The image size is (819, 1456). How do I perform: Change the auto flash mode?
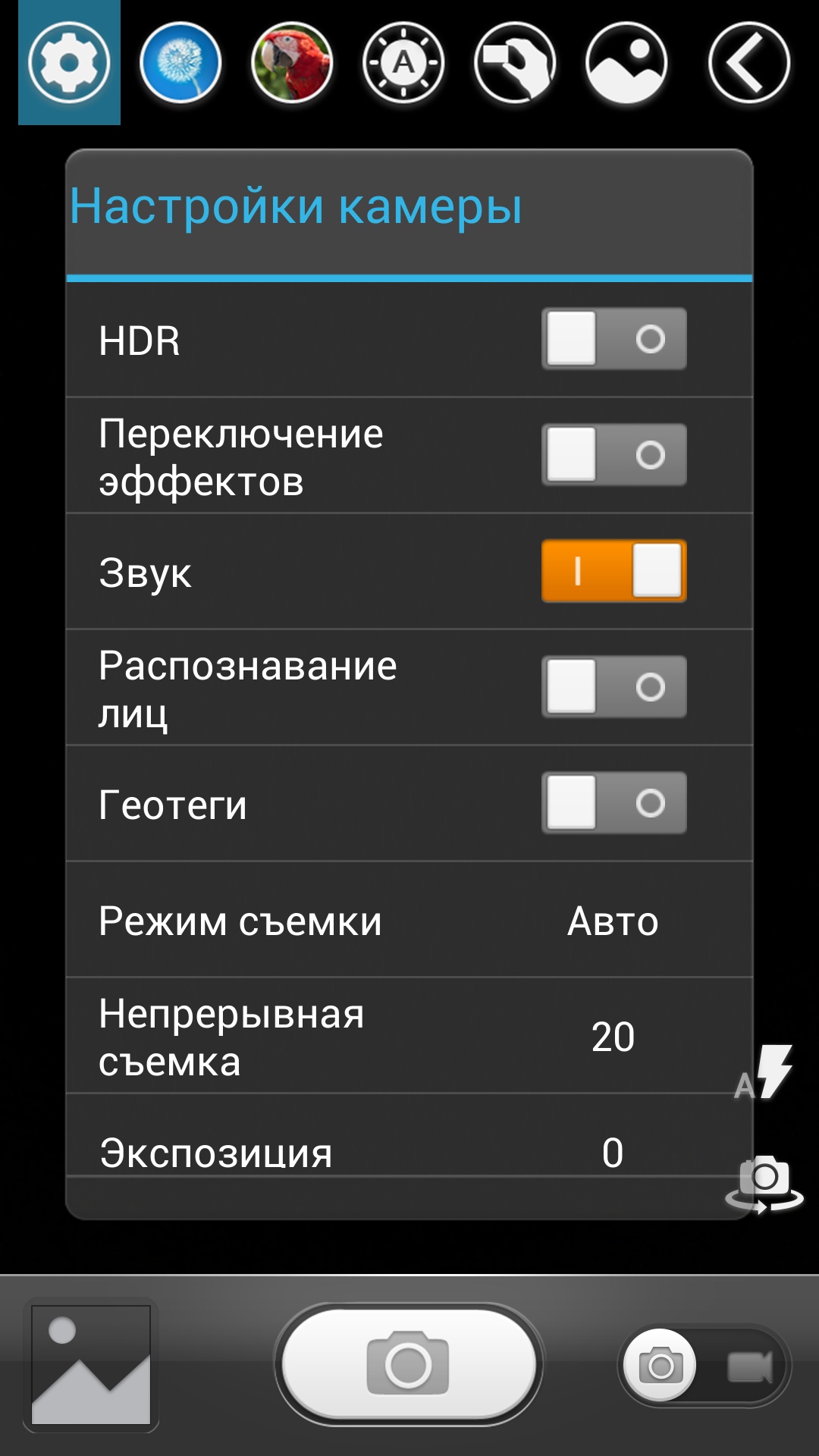coord(766,1072)
